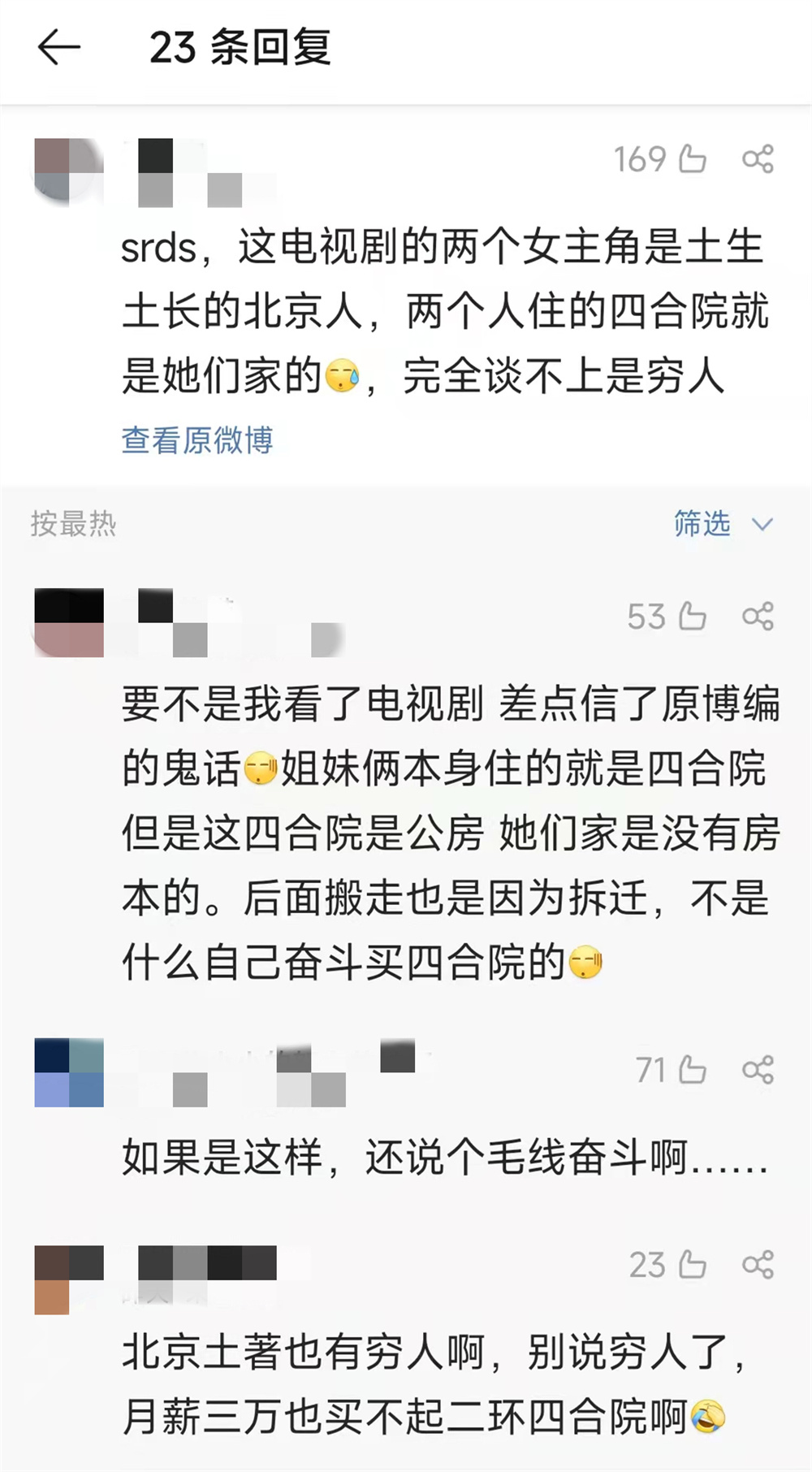Open avatar of the 北京土著 reply author
Image resolution: width=812 pixels, height=1472 pixels.
69,1279
